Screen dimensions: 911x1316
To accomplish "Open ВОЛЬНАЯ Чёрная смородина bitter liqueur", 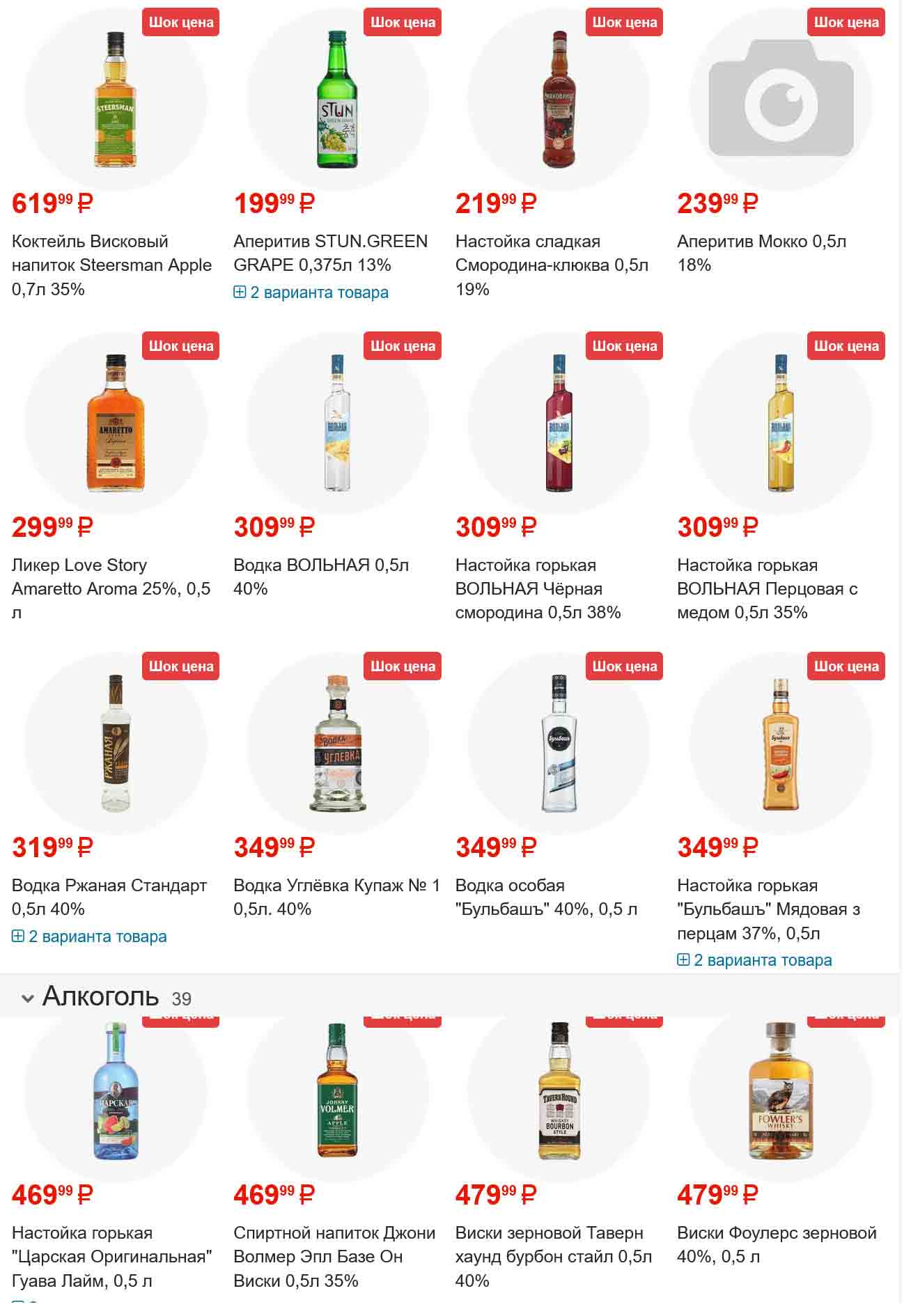I will coord(538,589).
